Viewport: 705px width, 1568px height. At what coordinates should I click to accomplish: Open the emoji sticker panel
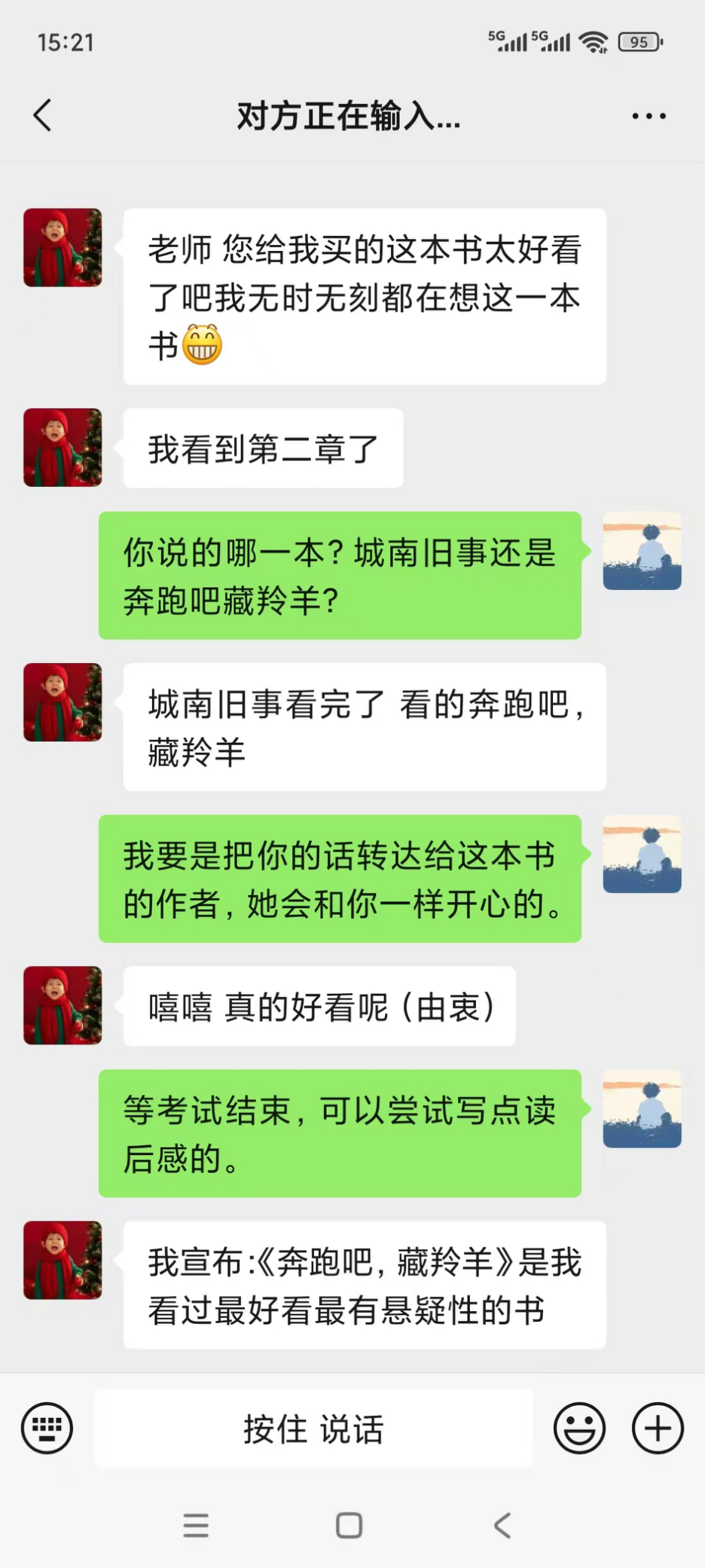point(579,1428)
